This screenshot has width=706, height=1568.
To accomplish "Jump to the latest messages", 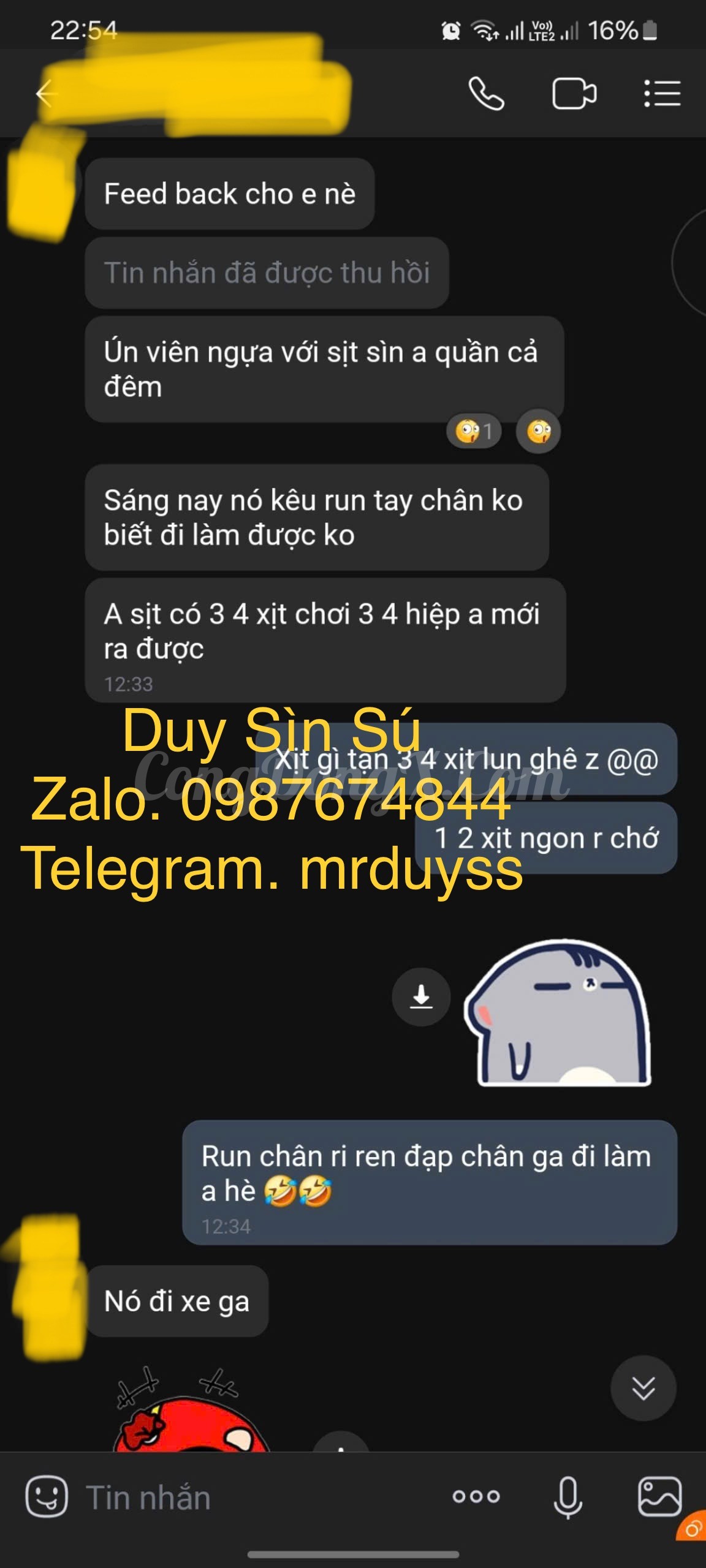I will [x=643, y=1389].
